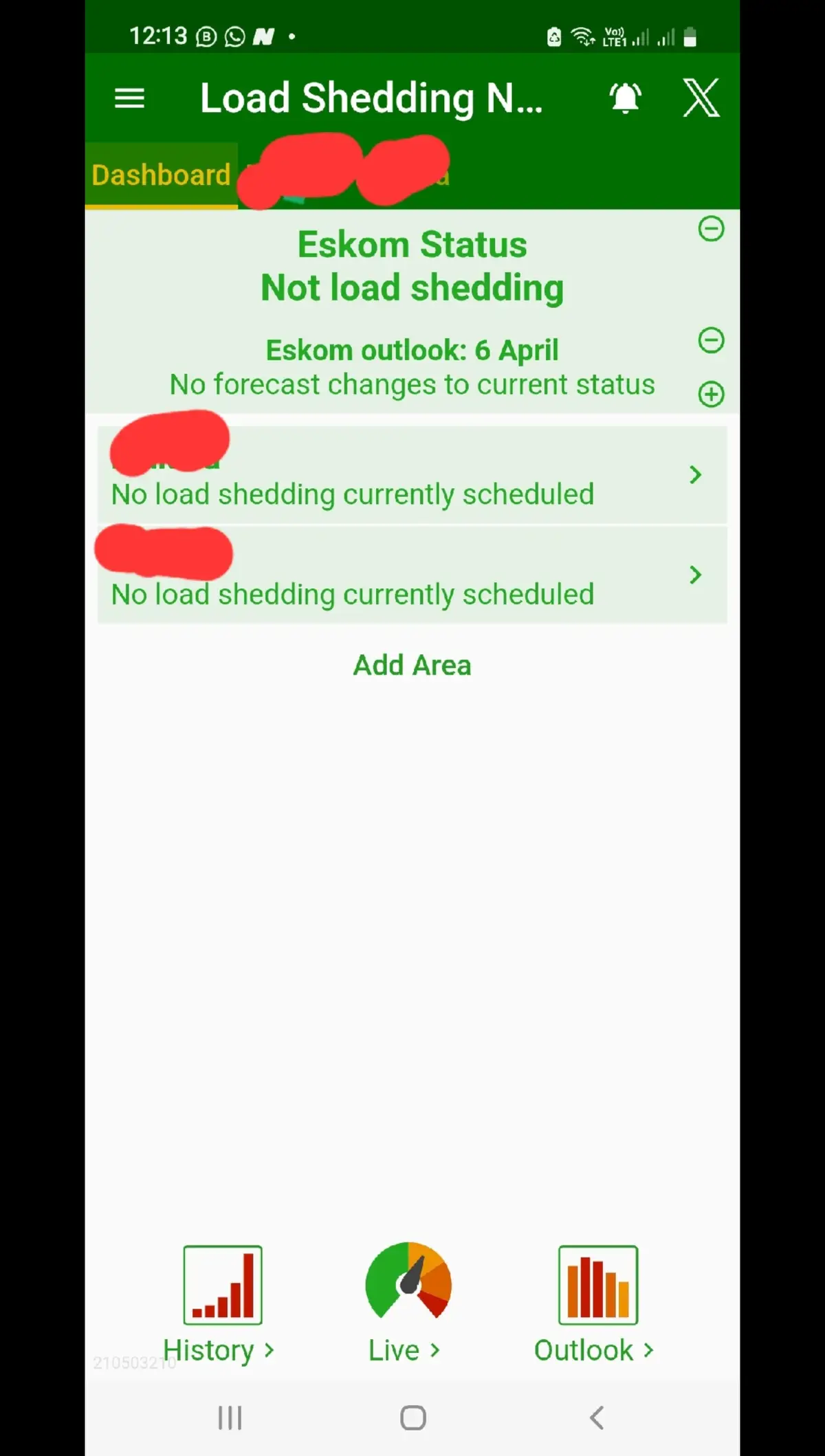Open the hamburger drawer menu
Screen dimensions: 825x1456
(129, 98)
